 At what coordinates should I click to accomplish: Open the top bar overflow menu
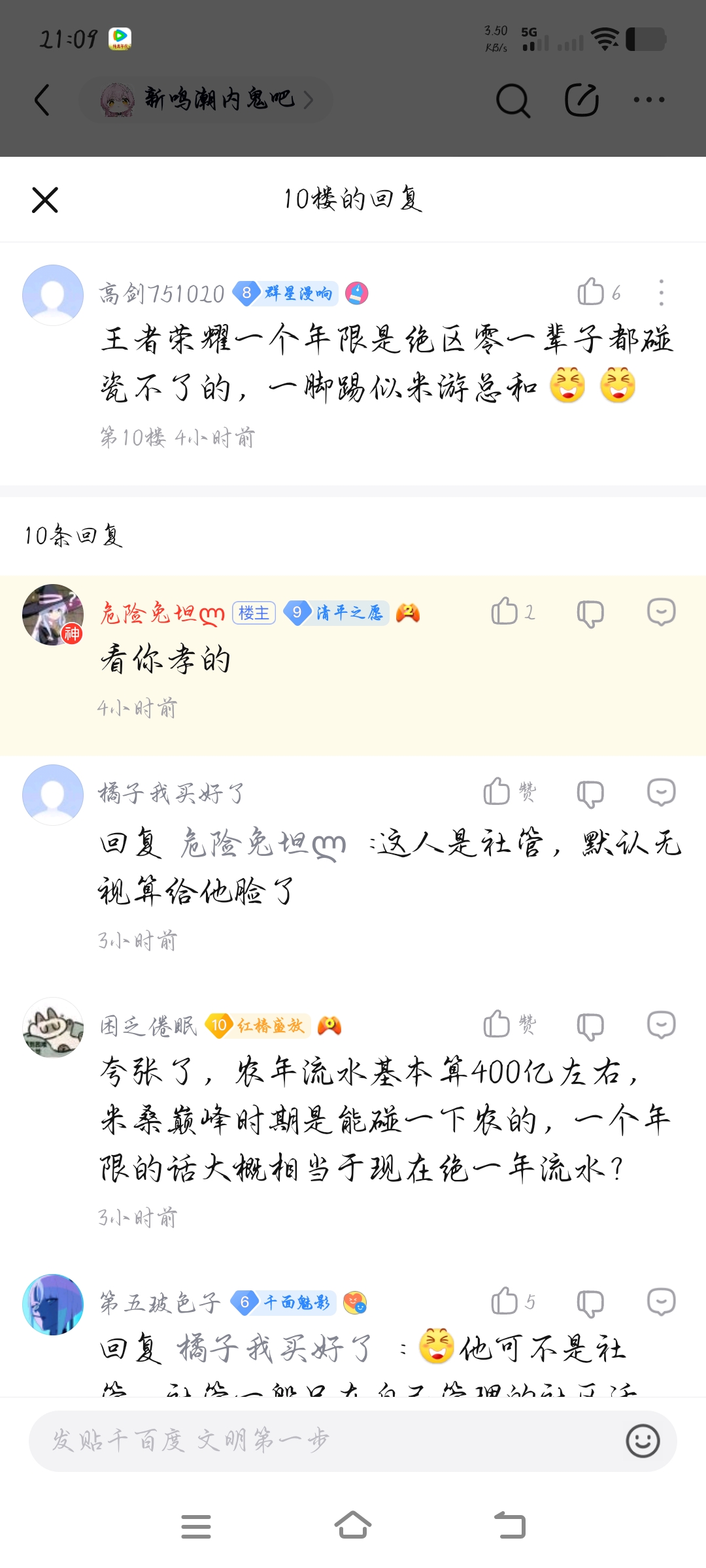[x=648, y=100]
